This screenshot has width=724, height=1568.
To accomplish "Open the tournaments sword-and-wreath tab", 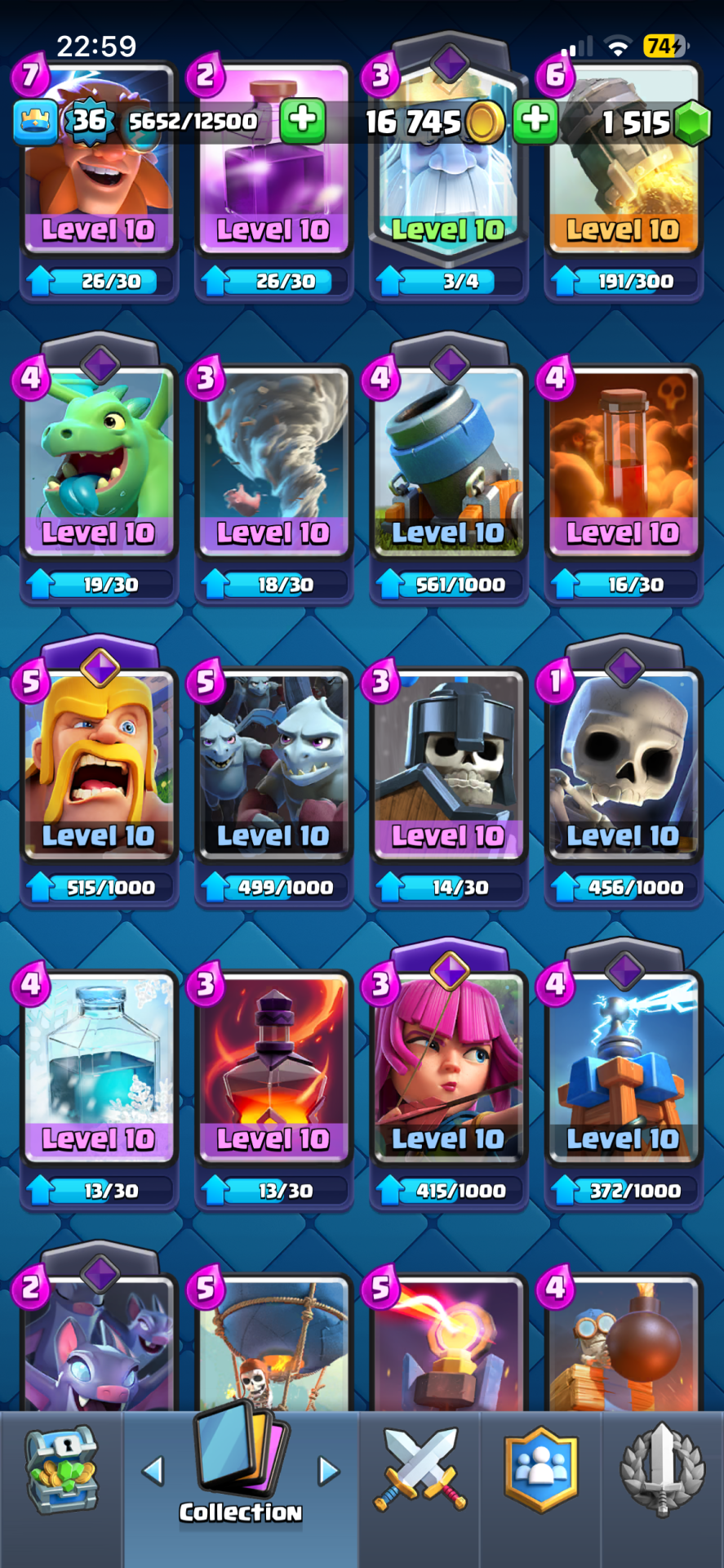I will pos(662,1470).
